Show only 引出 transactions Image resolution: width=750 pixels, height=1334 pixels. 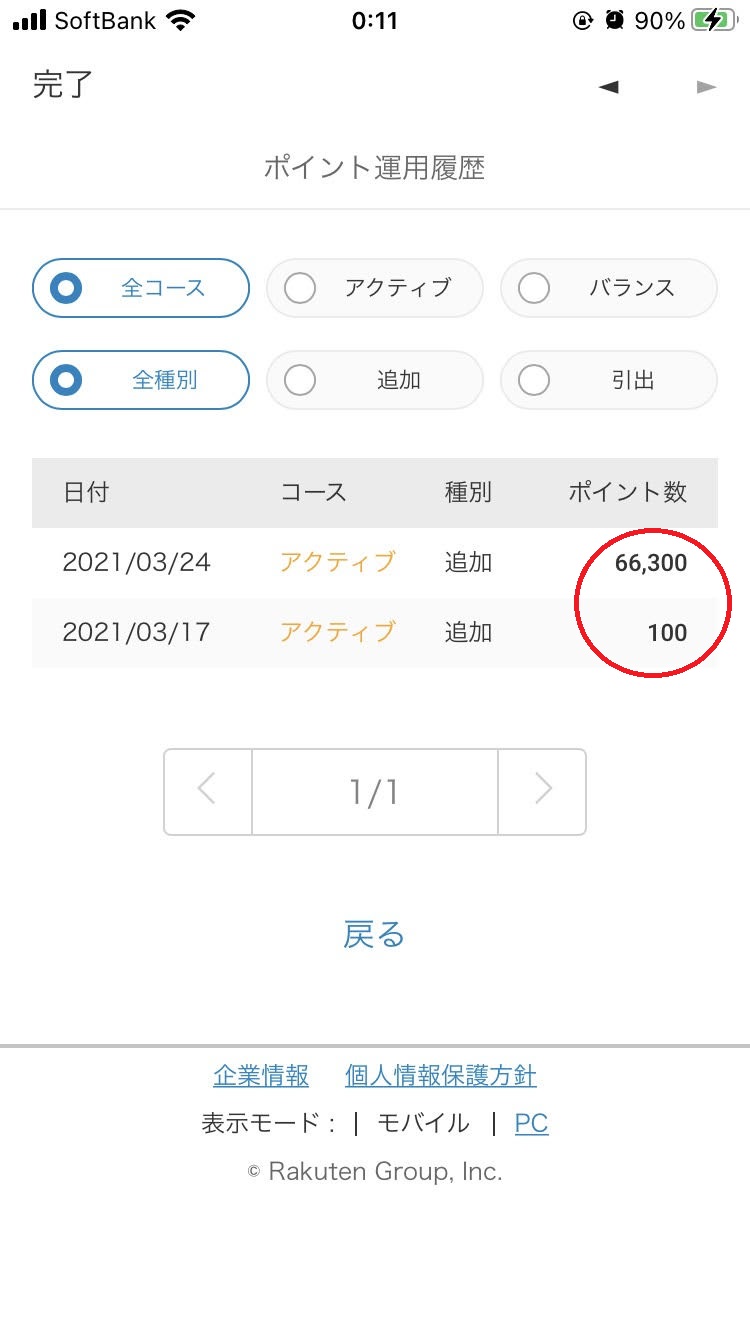(609, 380)
